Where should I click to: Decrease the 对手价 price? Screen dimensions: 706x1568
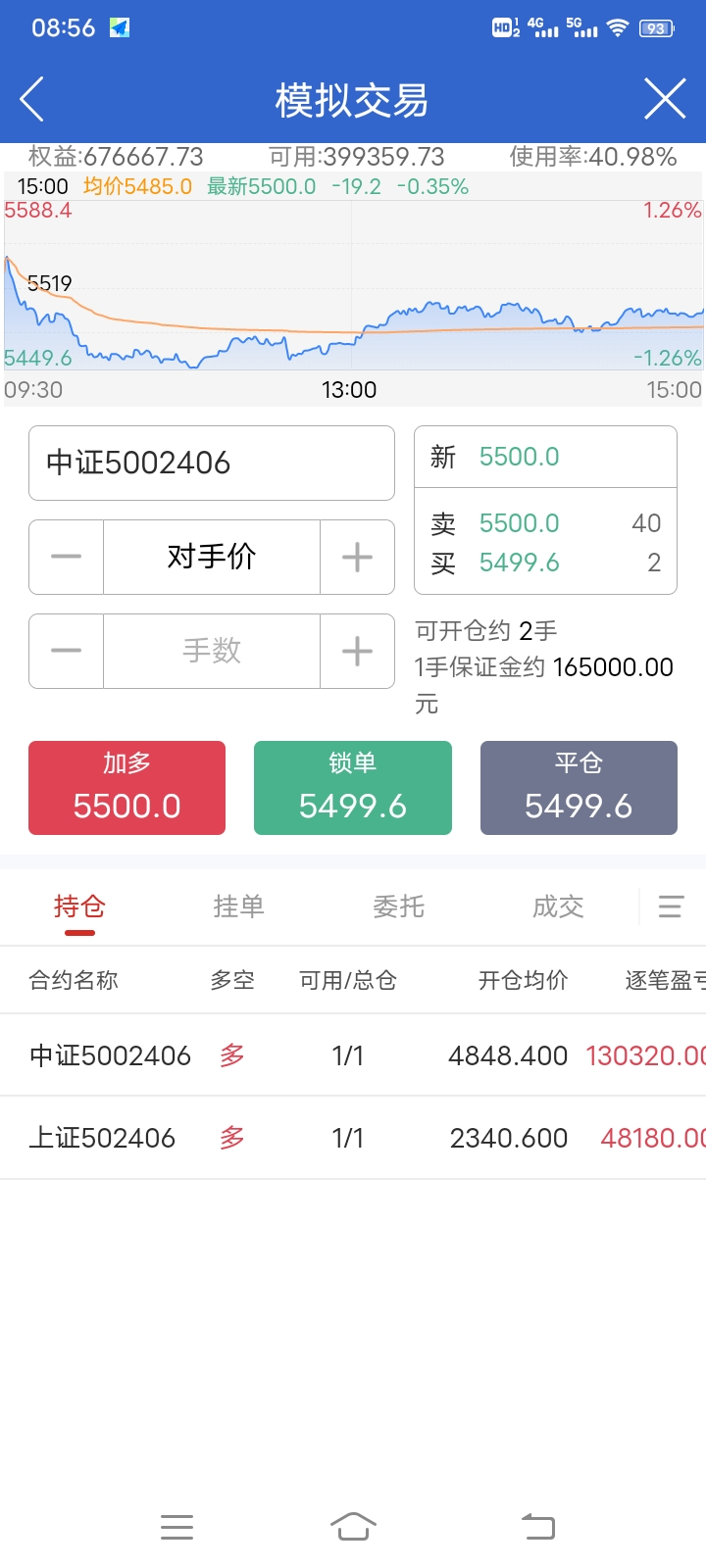67,557
